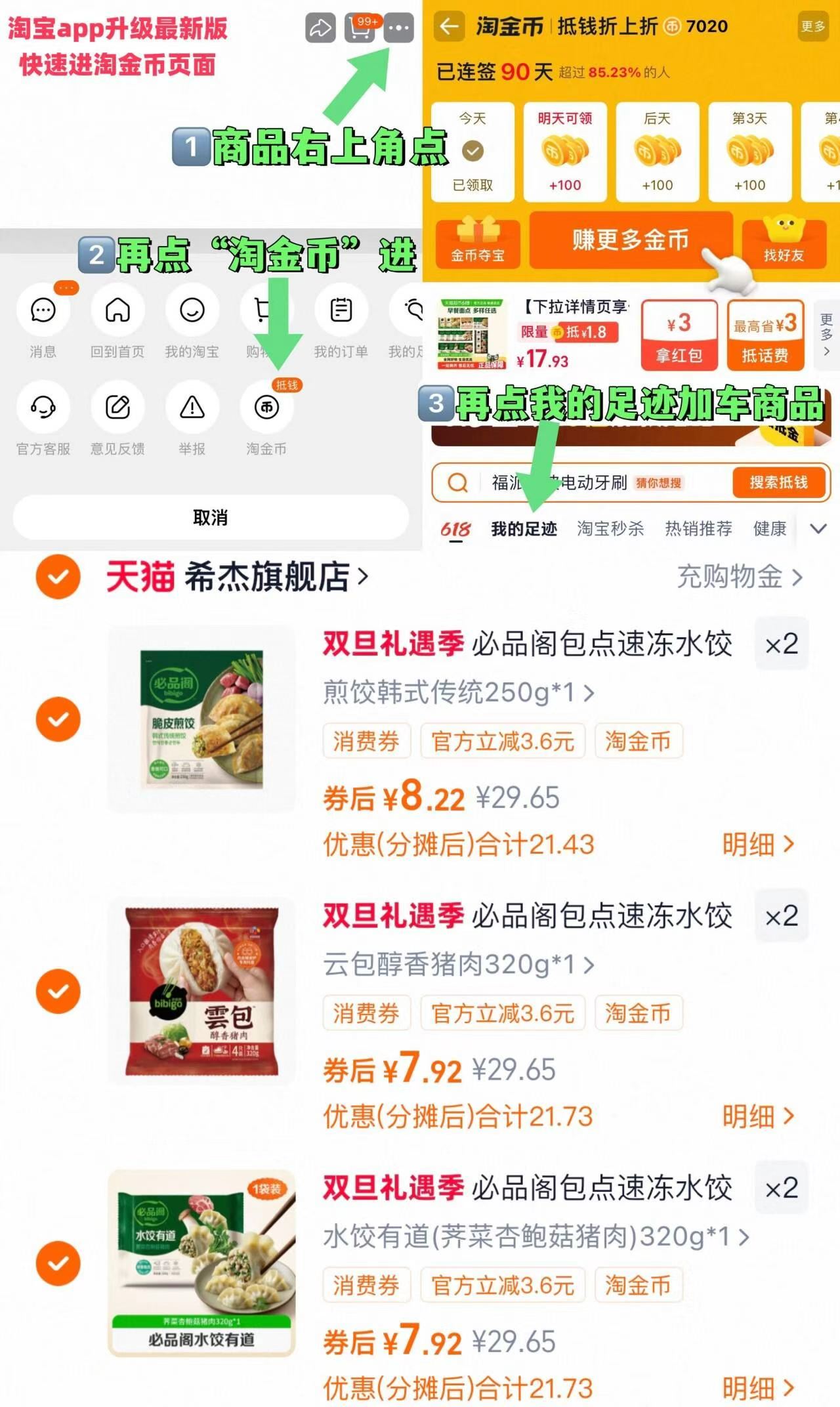Uncheck the 煎饺韩式传统 cart item
The width and height of the screenshot is (840, 1407).
(58, 720)
